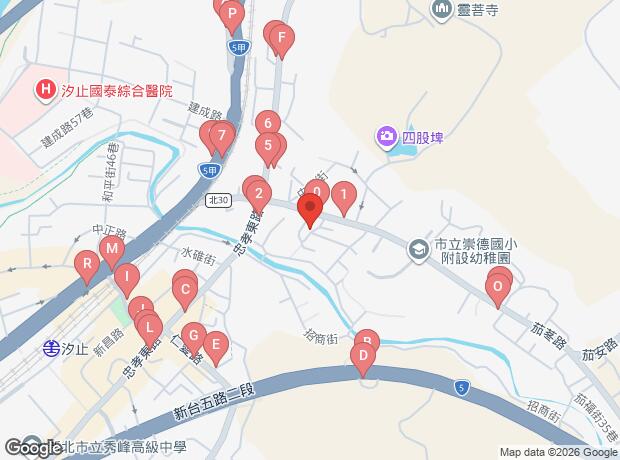Tap the map marker labeled O
620x460 pixels.
tap(498, 290)
